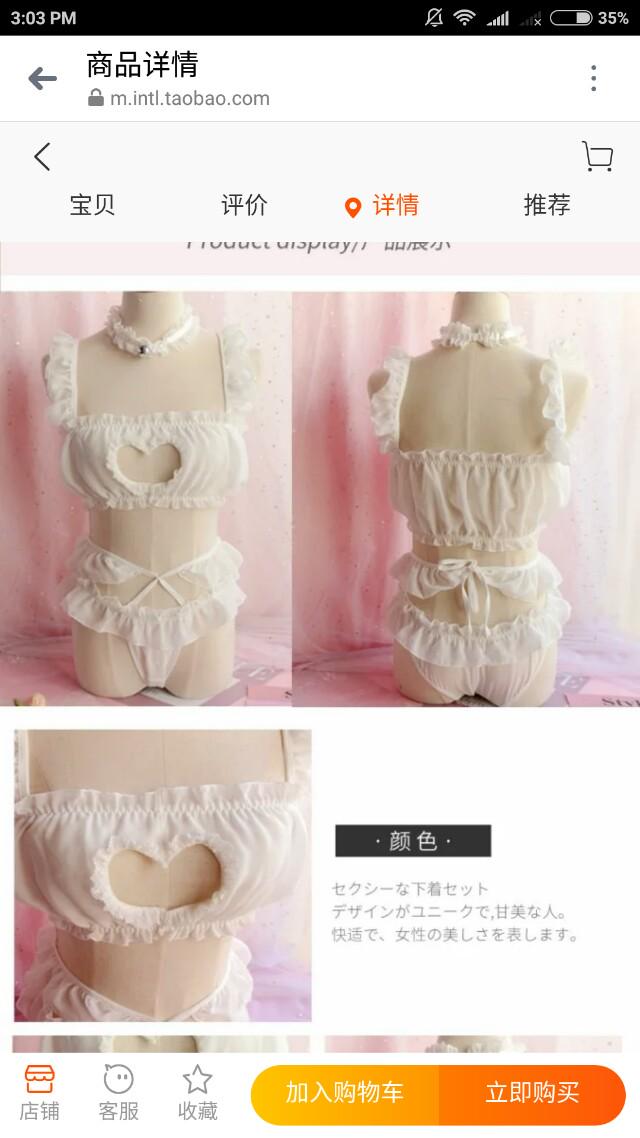Visit the 店铺 store page
The height and width of the screenshot is (1138, 640).
[39, 1093]
